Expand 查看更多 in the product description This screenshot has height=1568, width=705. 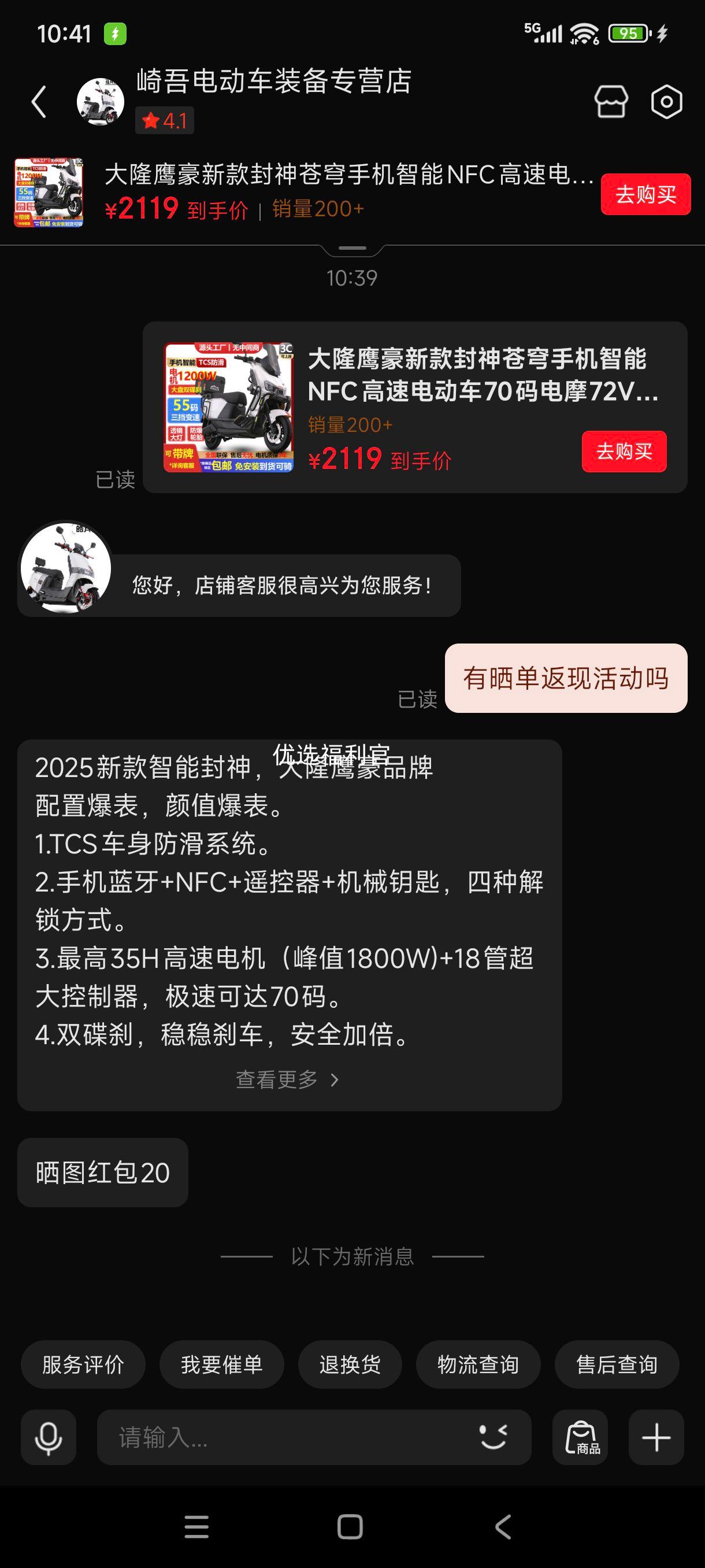[x=287, y=1079]
